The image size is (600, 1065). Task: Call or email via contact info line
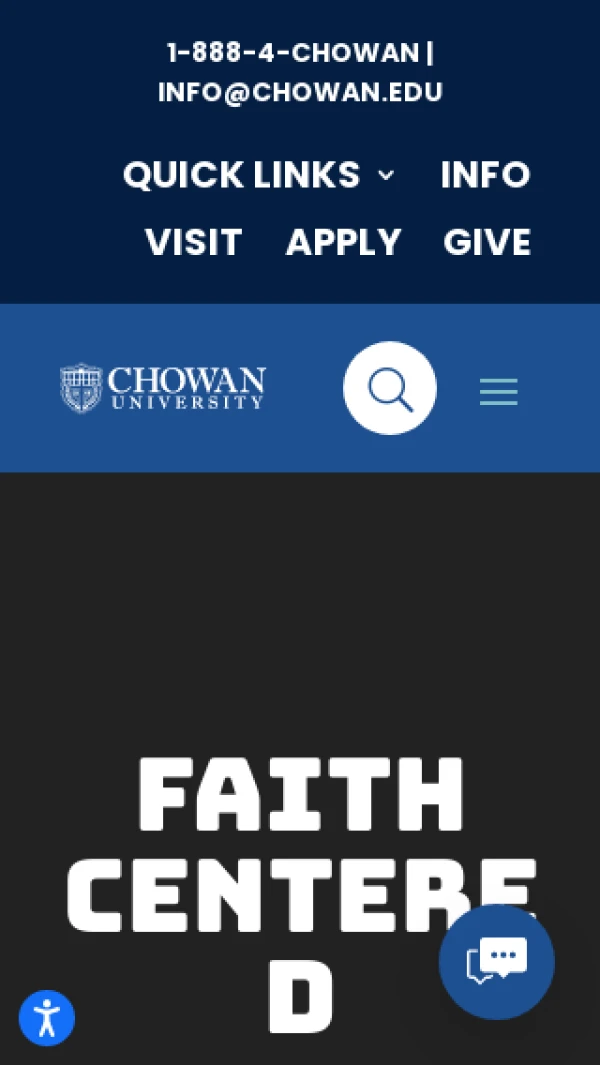coord(300,72)
